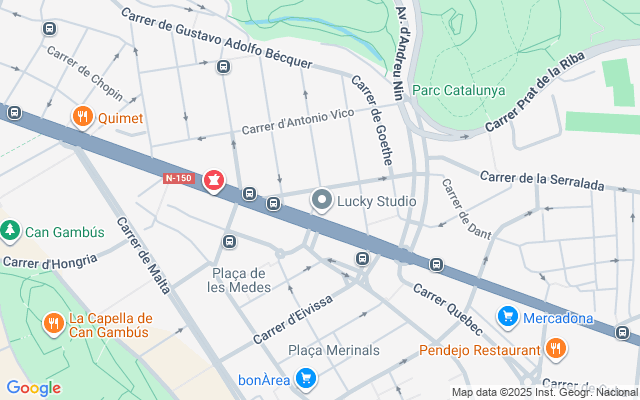Screen dimensions: 640x400
Task: Tap the bonÀrea shop marker
Action: tap(307, 379)
